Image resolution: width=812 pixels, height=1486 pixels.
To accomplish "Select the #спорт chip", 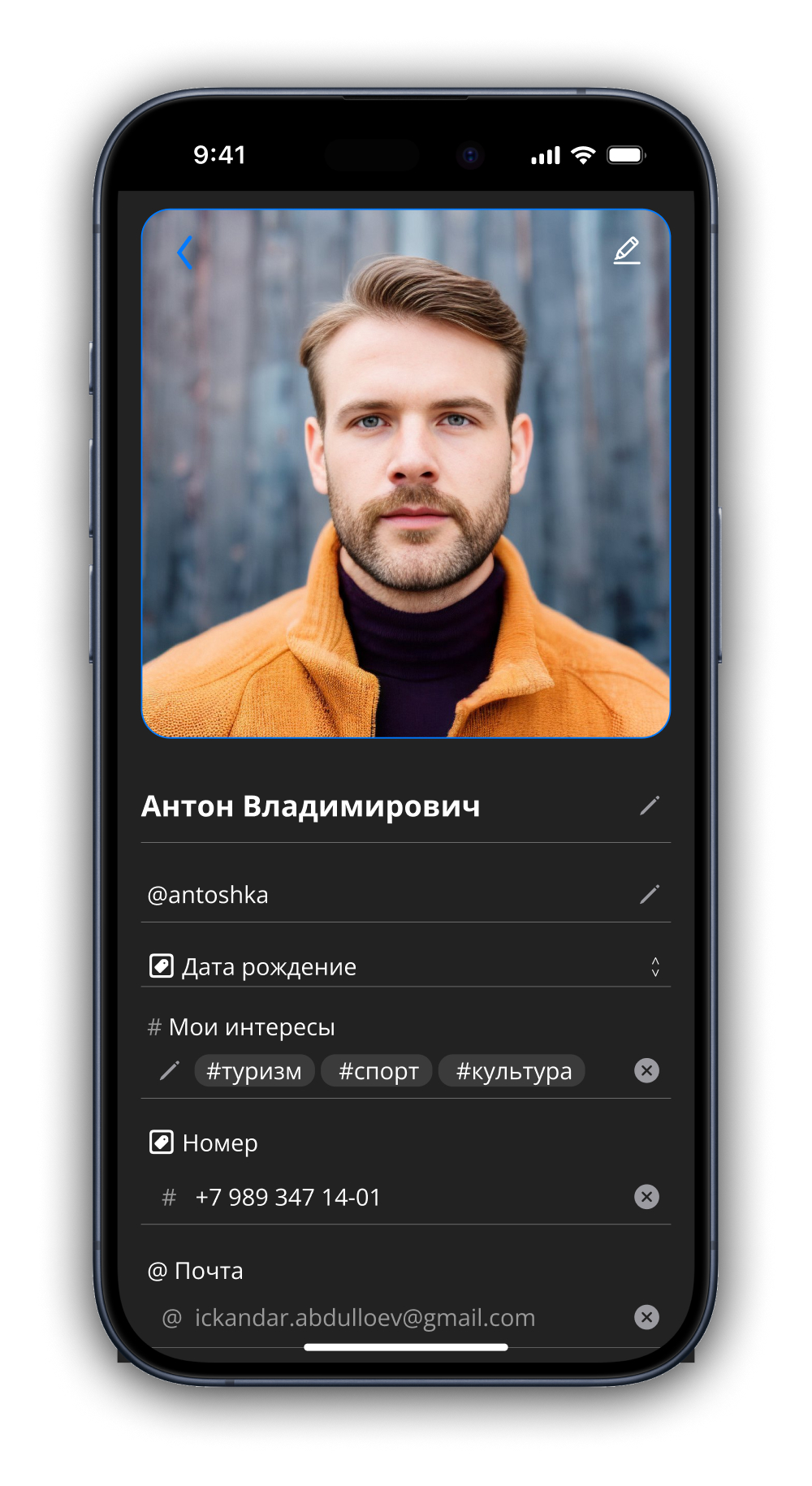I will [377, 1071].
